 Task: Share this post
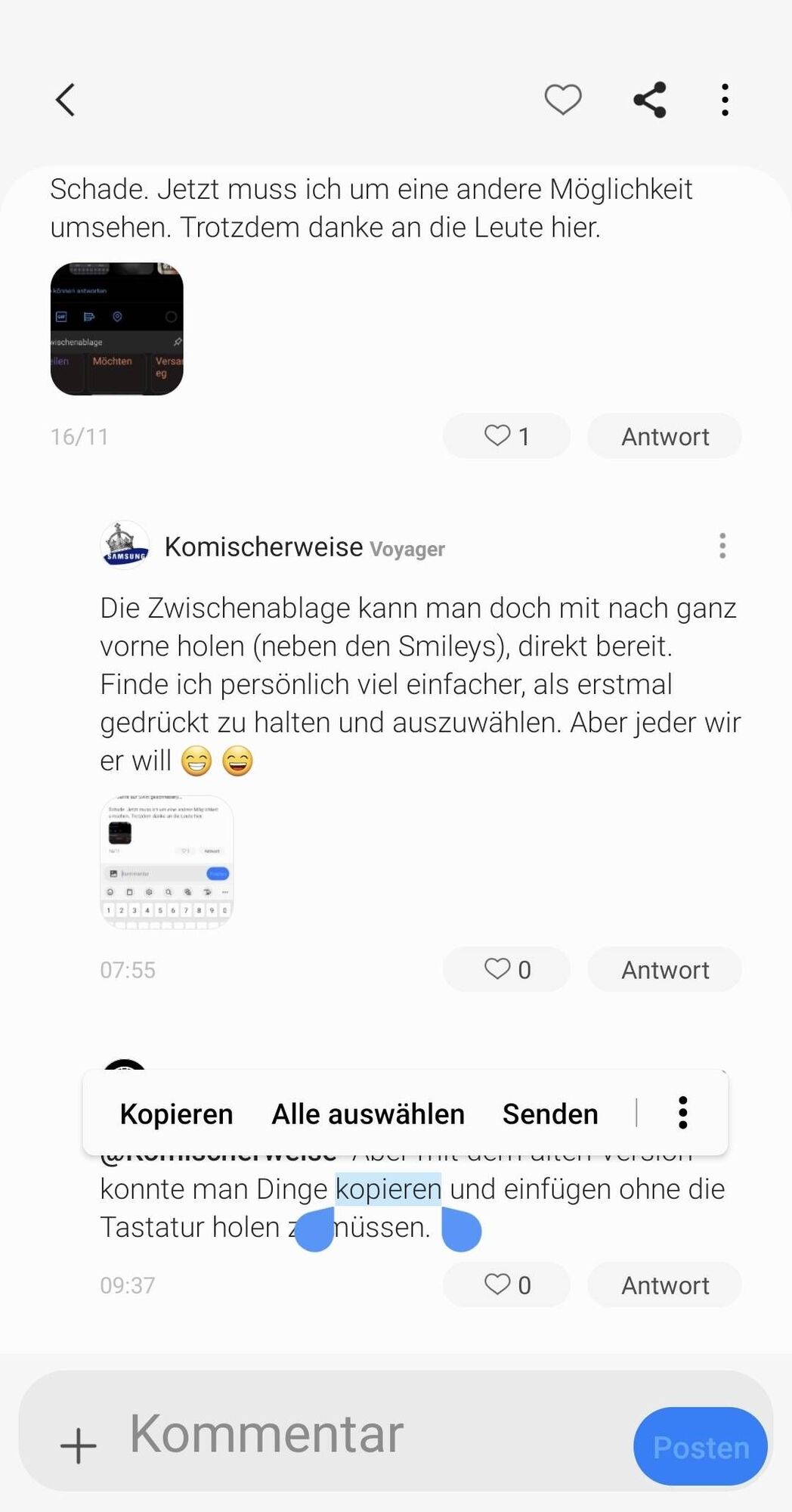650,100
